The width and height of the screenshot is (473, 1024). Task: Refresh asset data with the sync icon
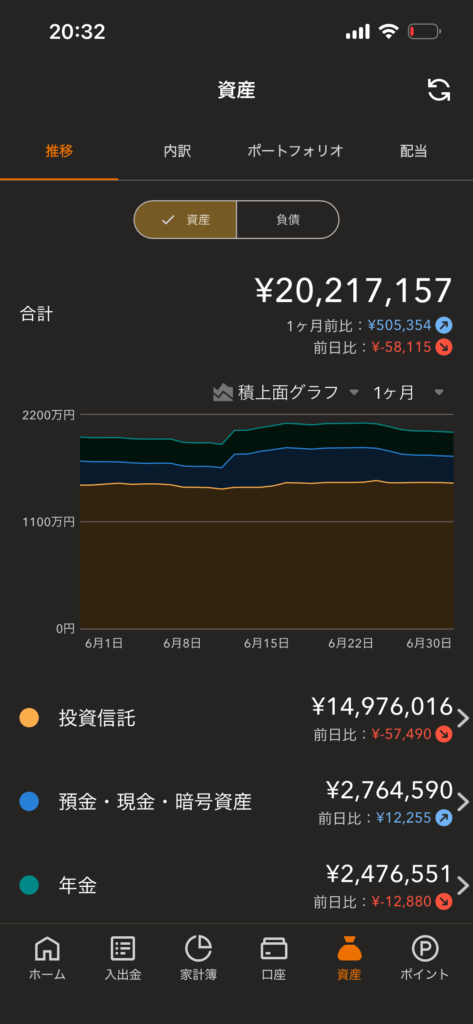[439, 89]
